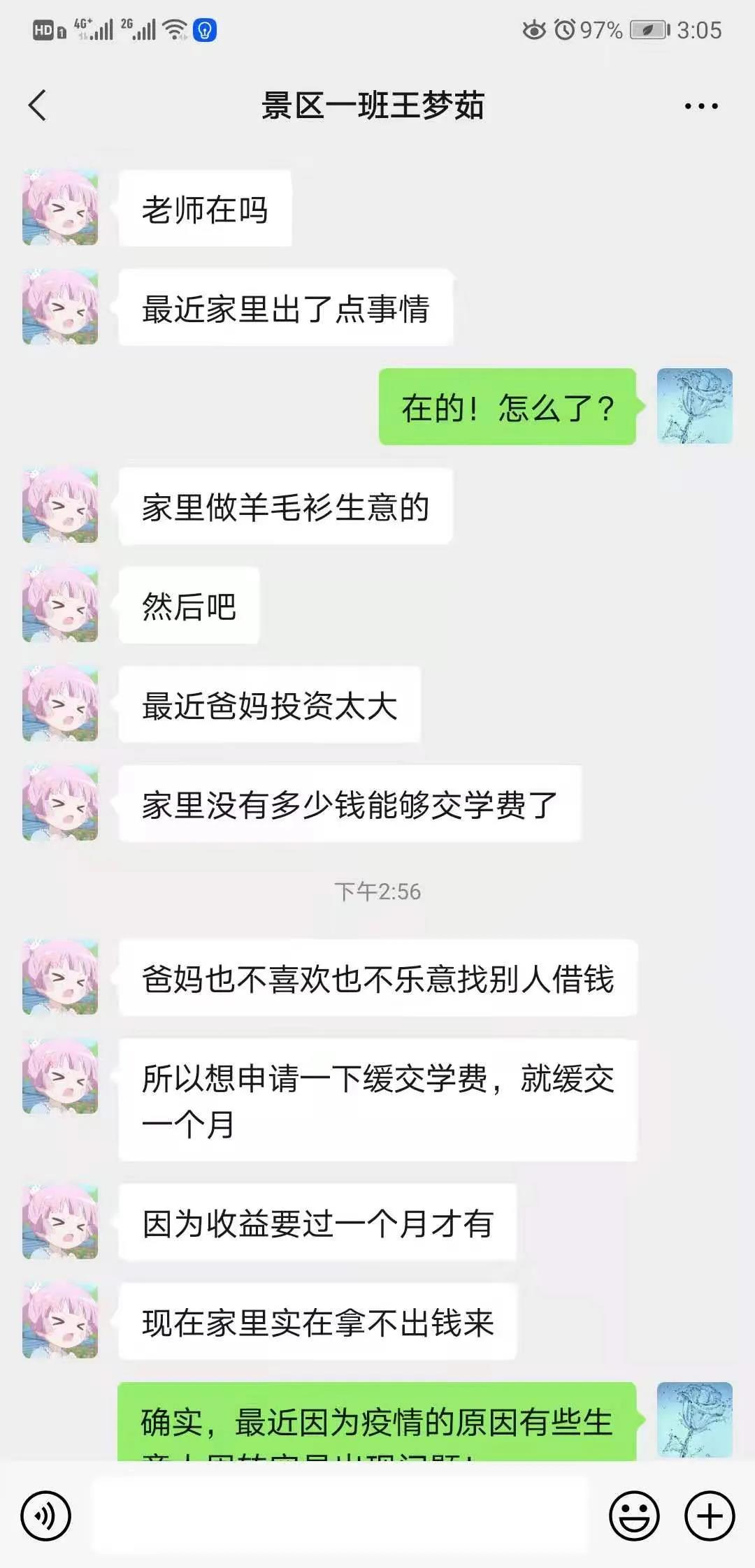Open the three-dot chat info menu

[x=700, y=106]
